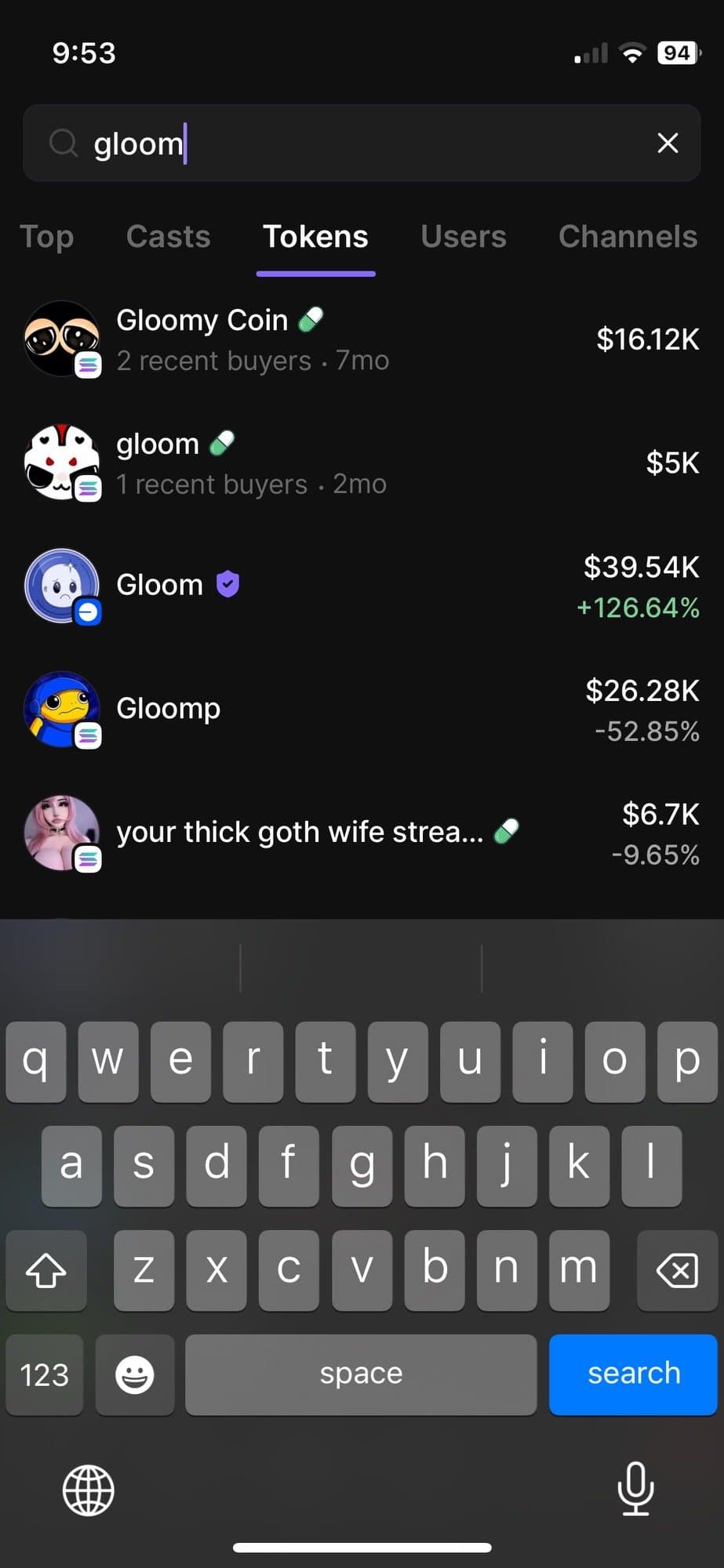Image resolution: width=724 pixels, height=1568 pixels.
Task: Clear the search text with the X
Action: coord(668,143)
